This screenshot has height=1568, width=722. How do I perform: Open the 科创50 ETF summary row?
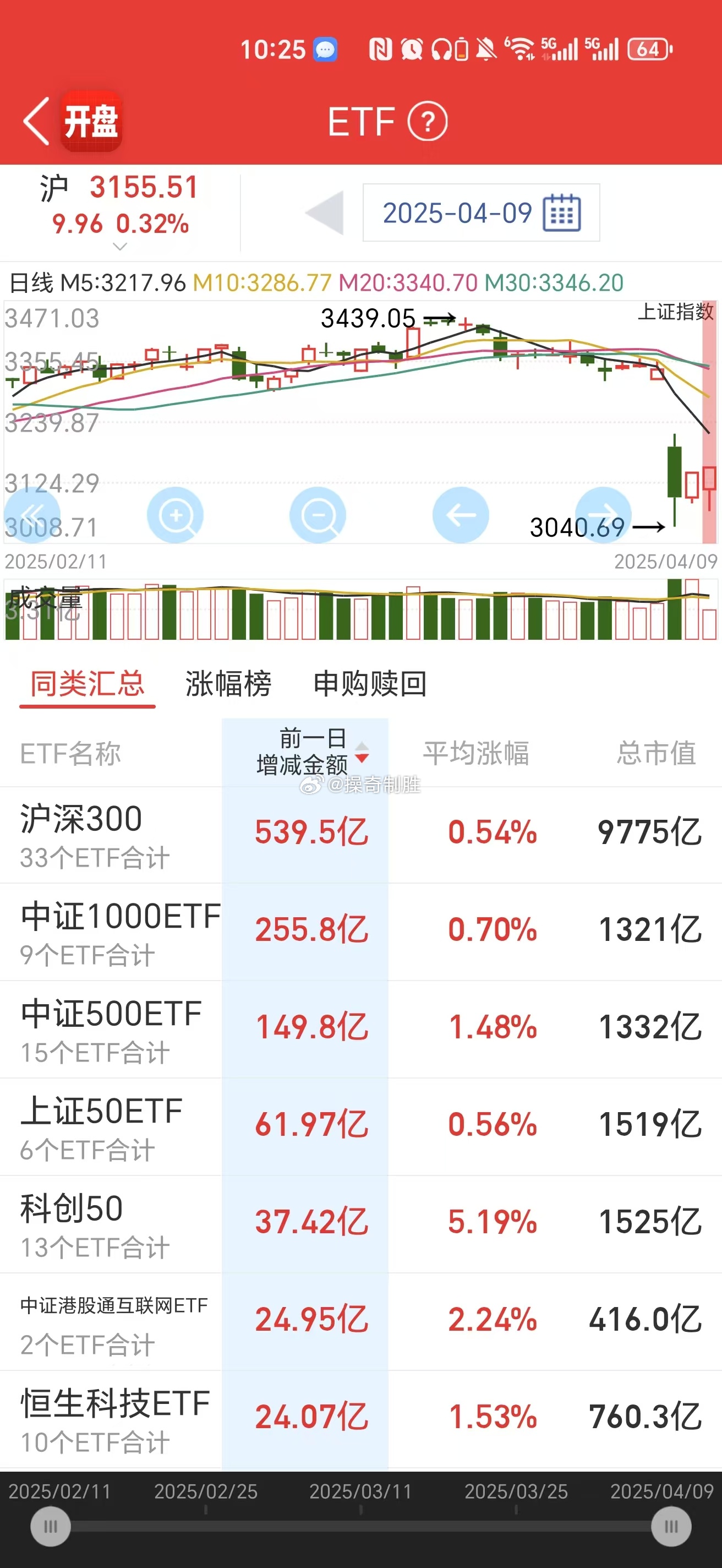(360, 1223)
